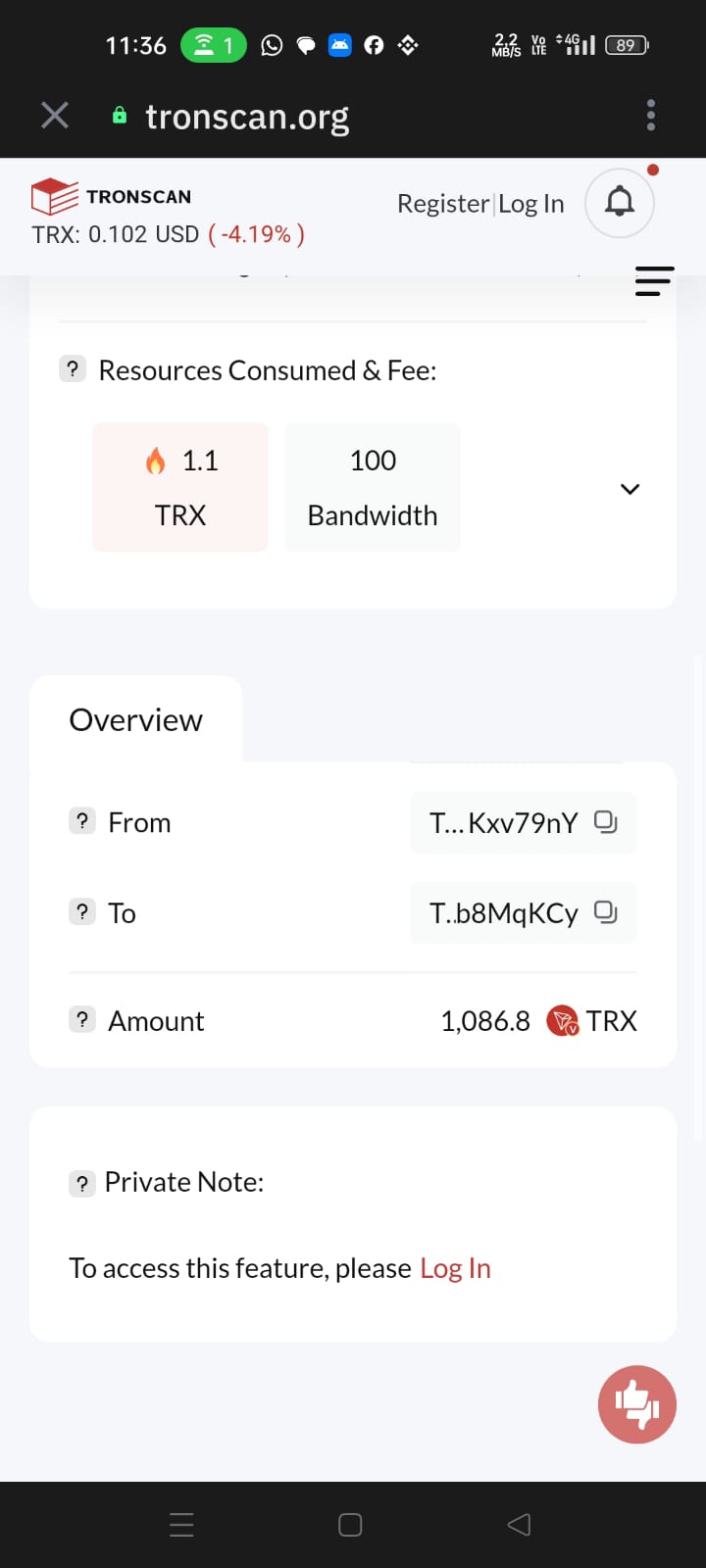706x1568 pixels.
Task: Select the Overview tab
Action: point(136,719)
